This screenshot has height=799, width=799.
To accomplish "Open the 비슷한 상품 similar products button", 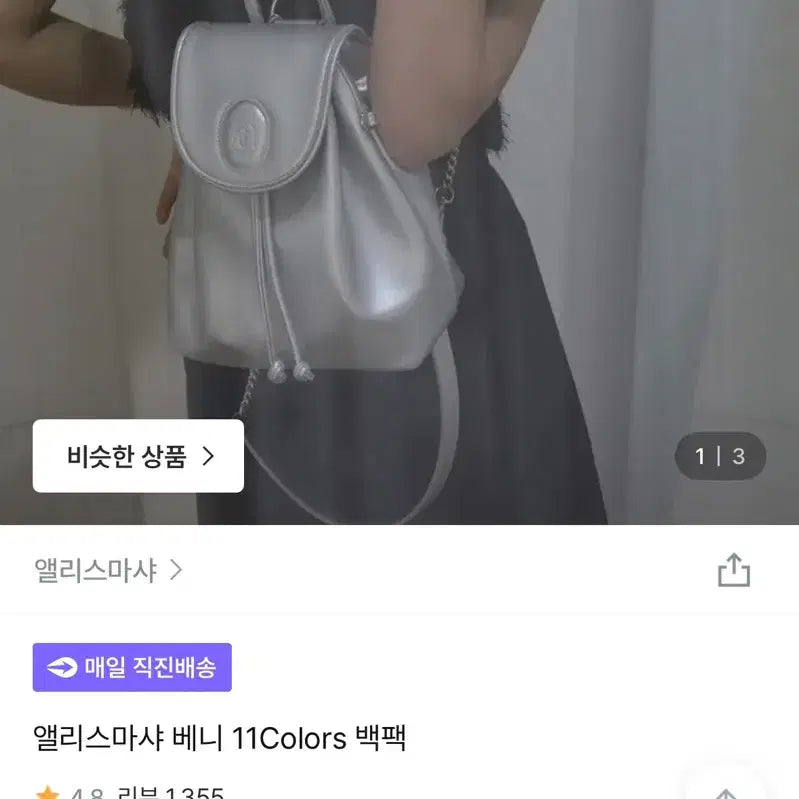I will pos(138,456).
